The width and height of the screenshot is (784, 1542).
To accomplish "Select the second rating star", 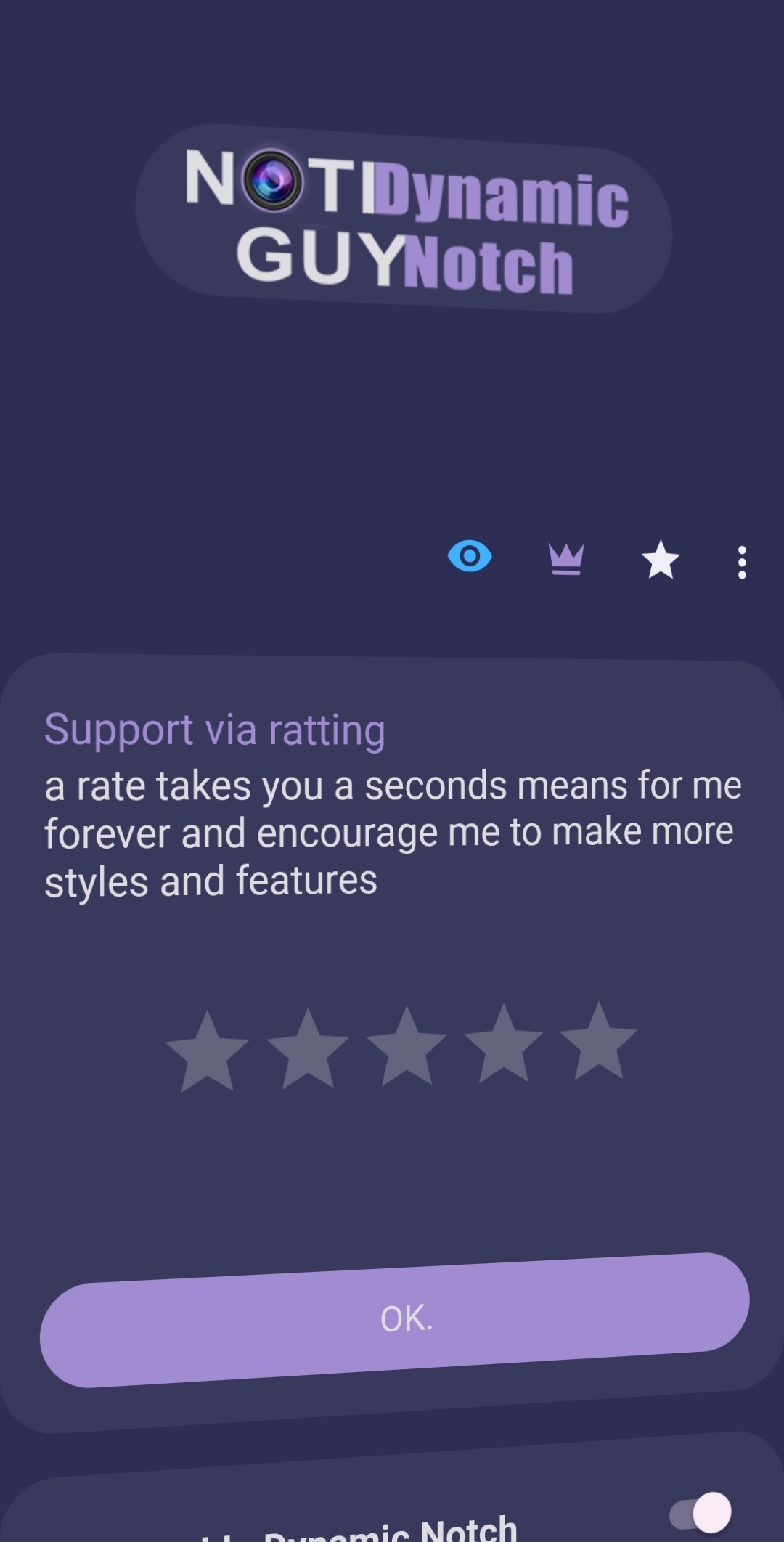I will click(308, 1049).
